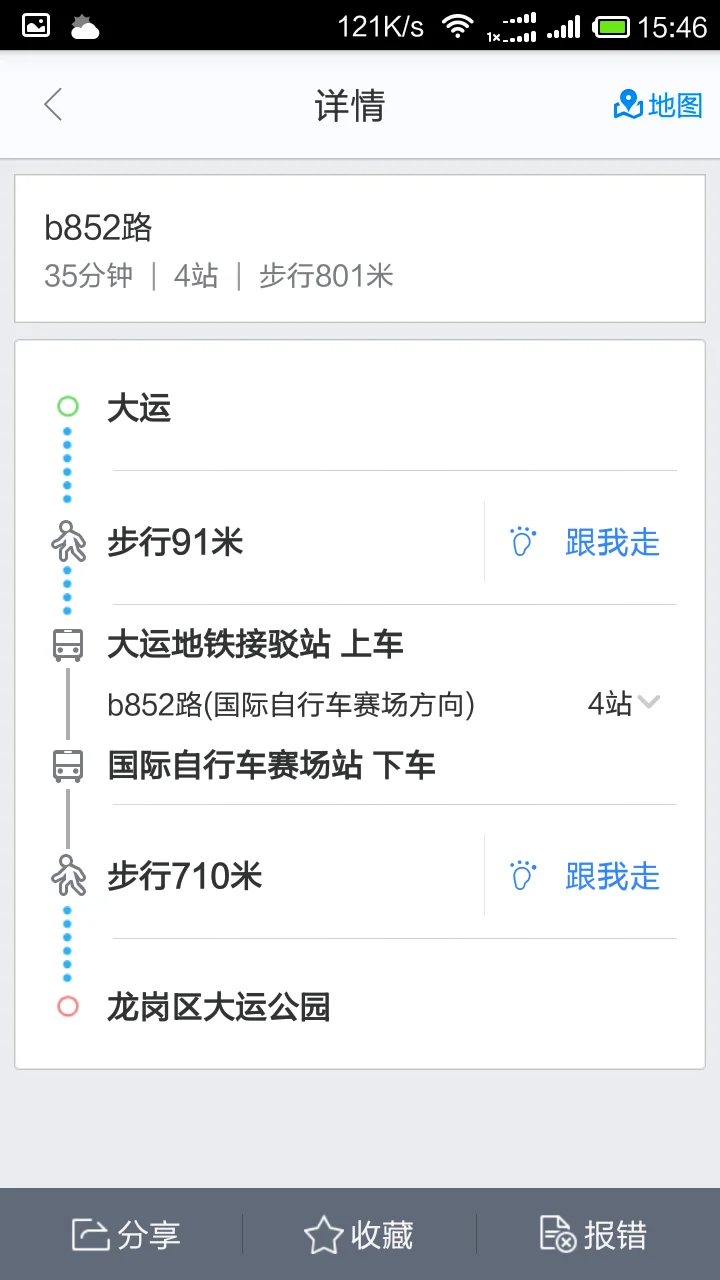The width and height of the screenshot is (720, 1280).
Task: Click the walking icon near 步行710米
Action: pos(67,876)
